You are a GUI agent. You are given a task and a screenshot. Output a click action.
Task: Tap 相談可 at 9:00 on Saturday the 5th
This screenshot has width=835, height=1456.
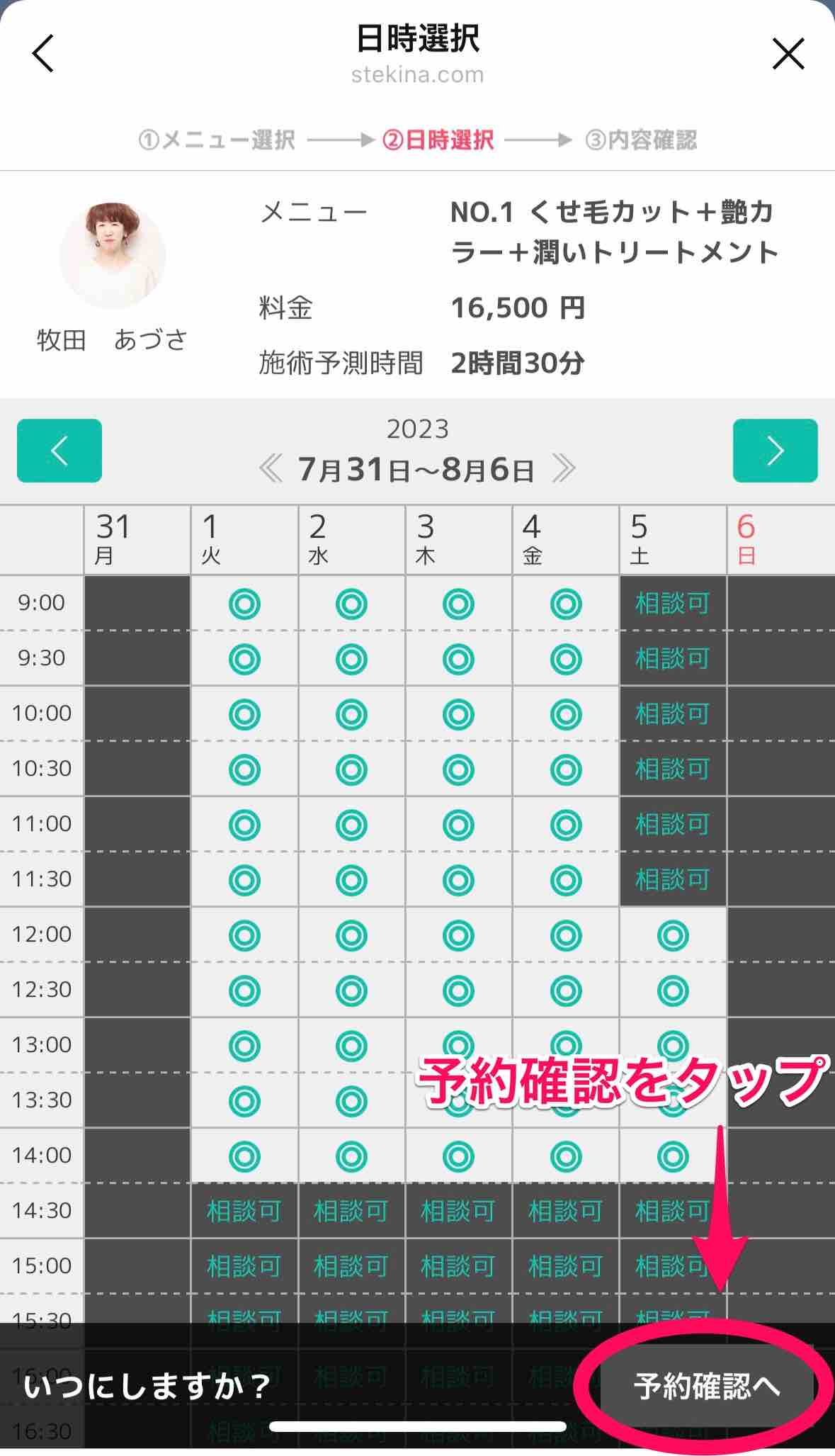672,604
